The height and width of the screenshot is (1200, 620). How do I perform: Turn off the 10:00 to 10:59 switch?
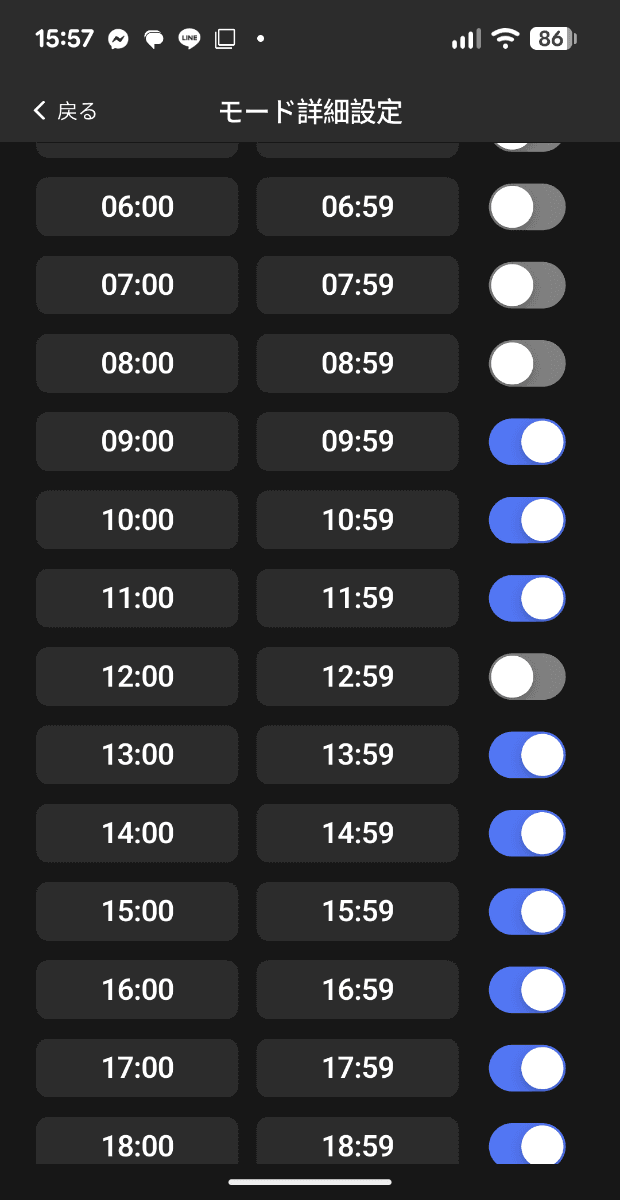tap(527, 520)
